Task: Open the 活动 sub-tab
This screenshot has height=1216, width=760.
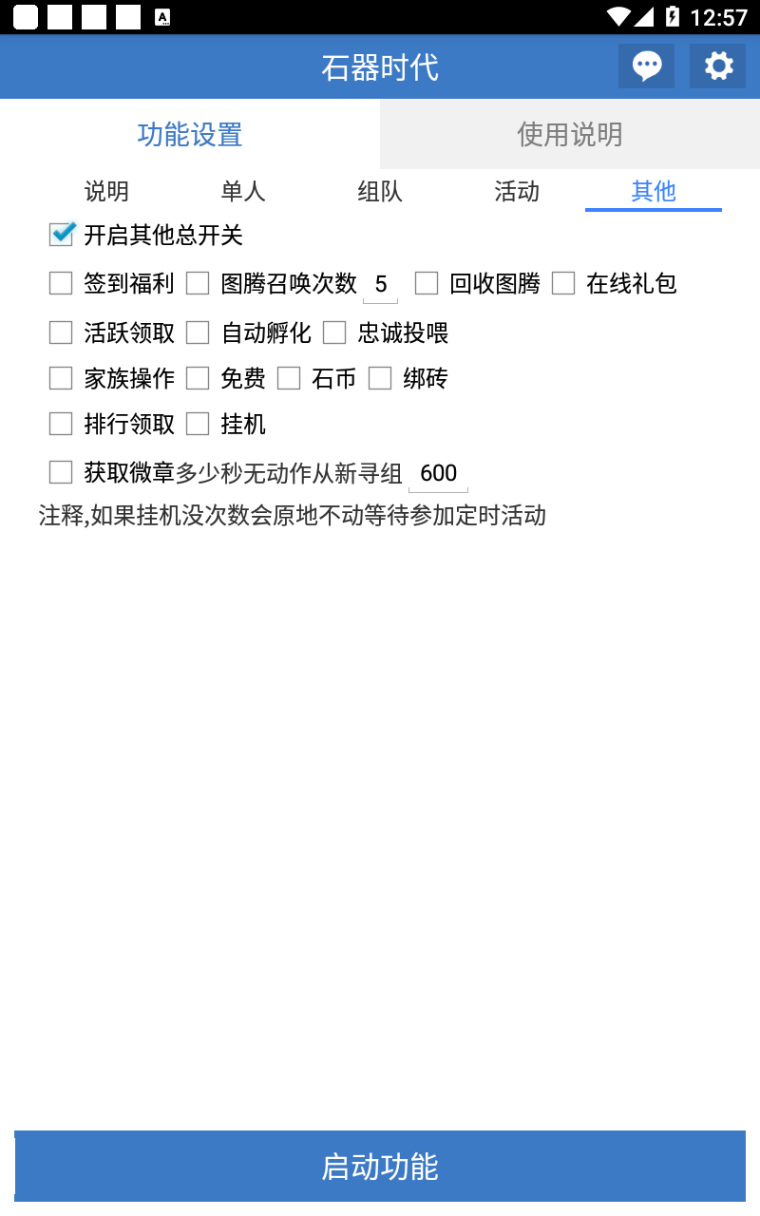Action: (x=516, y=191)
